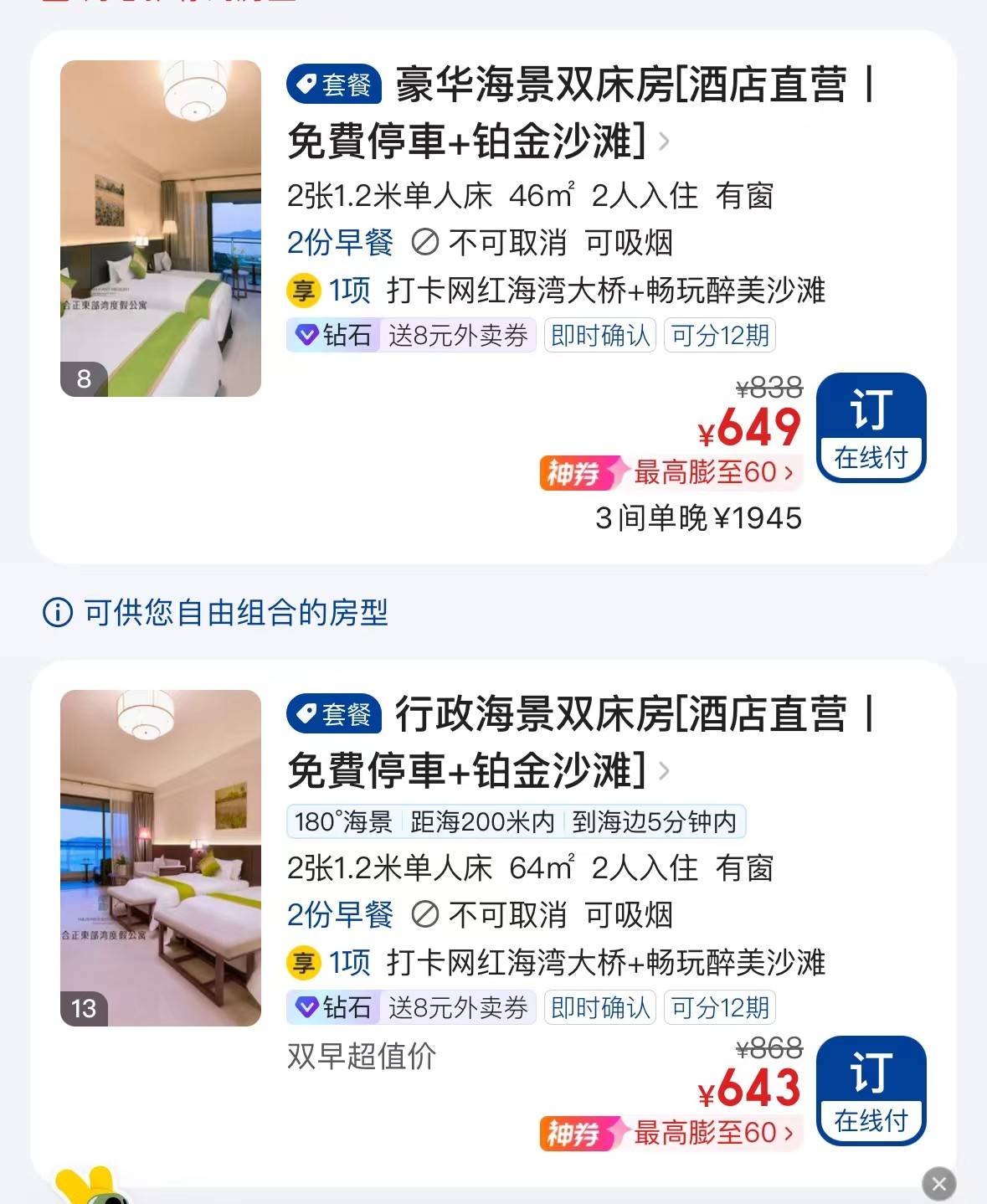
Task: Expand 行政海景双床房 package details
Action: tap(664, 771)
